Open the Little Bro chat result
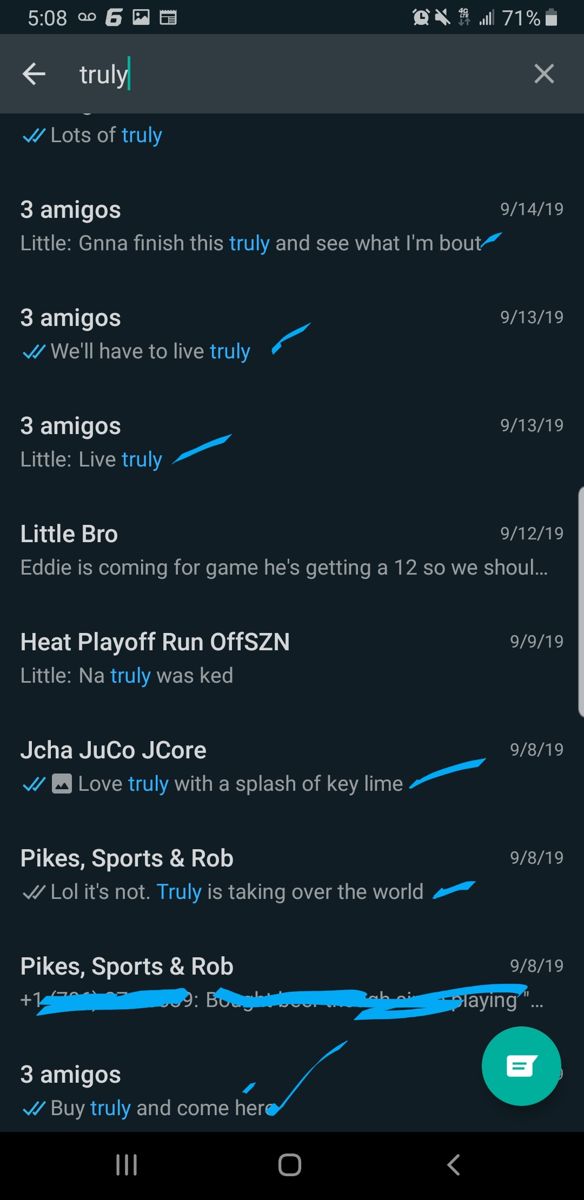Image resolution: width=584 pixels, height=1200 pixels. pos(292,550)
